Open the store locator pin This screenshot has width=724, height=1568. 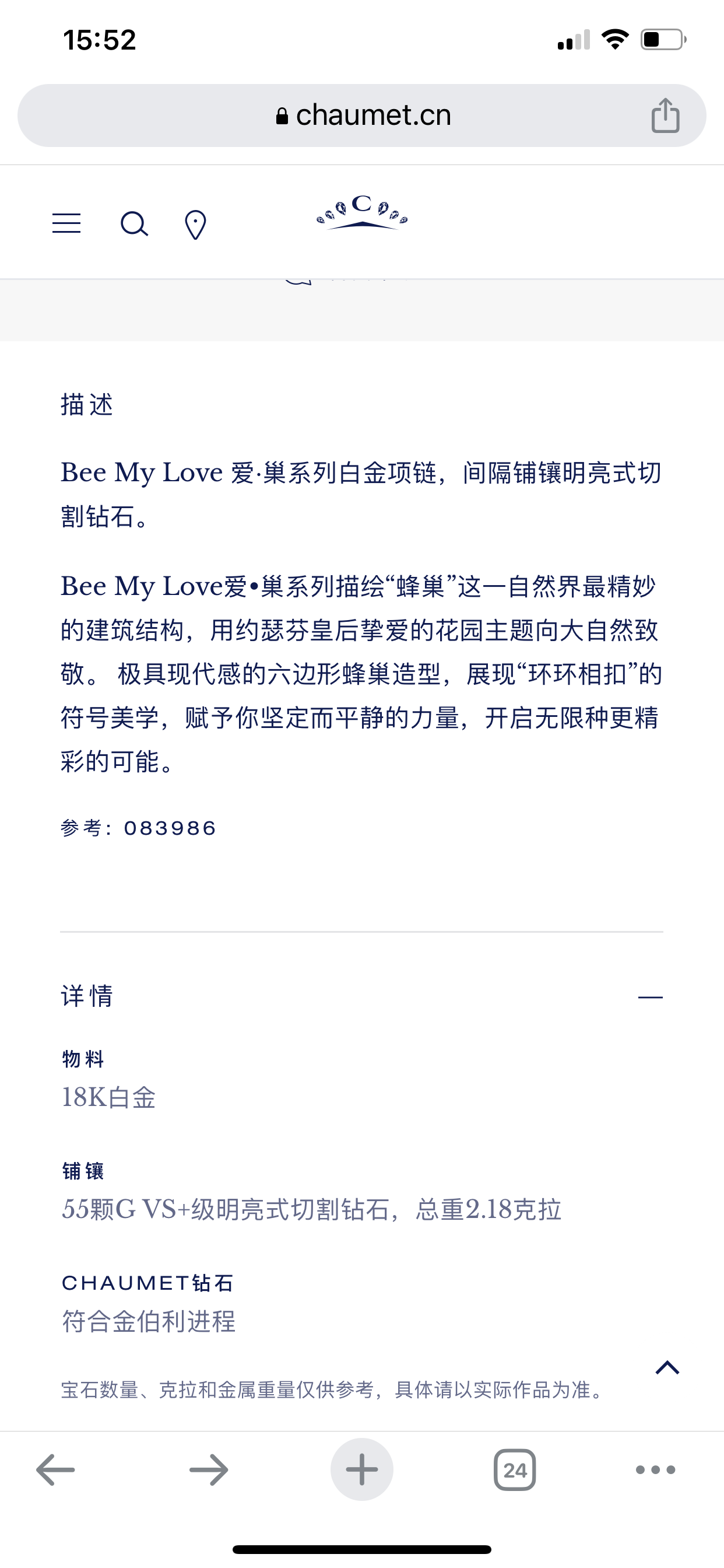195,225
